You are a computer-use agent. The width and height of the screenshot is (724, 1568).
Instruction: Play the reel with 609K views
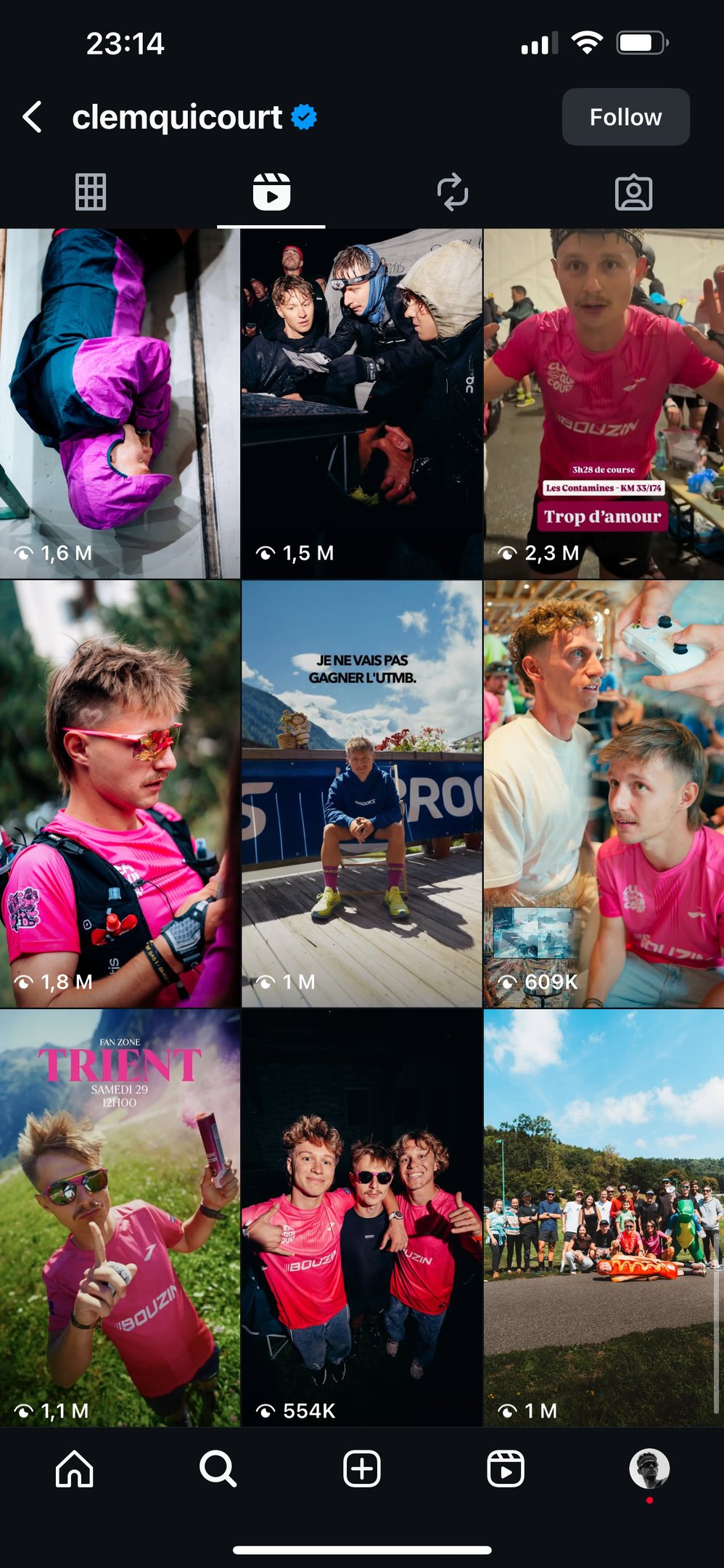coord(604,793)
